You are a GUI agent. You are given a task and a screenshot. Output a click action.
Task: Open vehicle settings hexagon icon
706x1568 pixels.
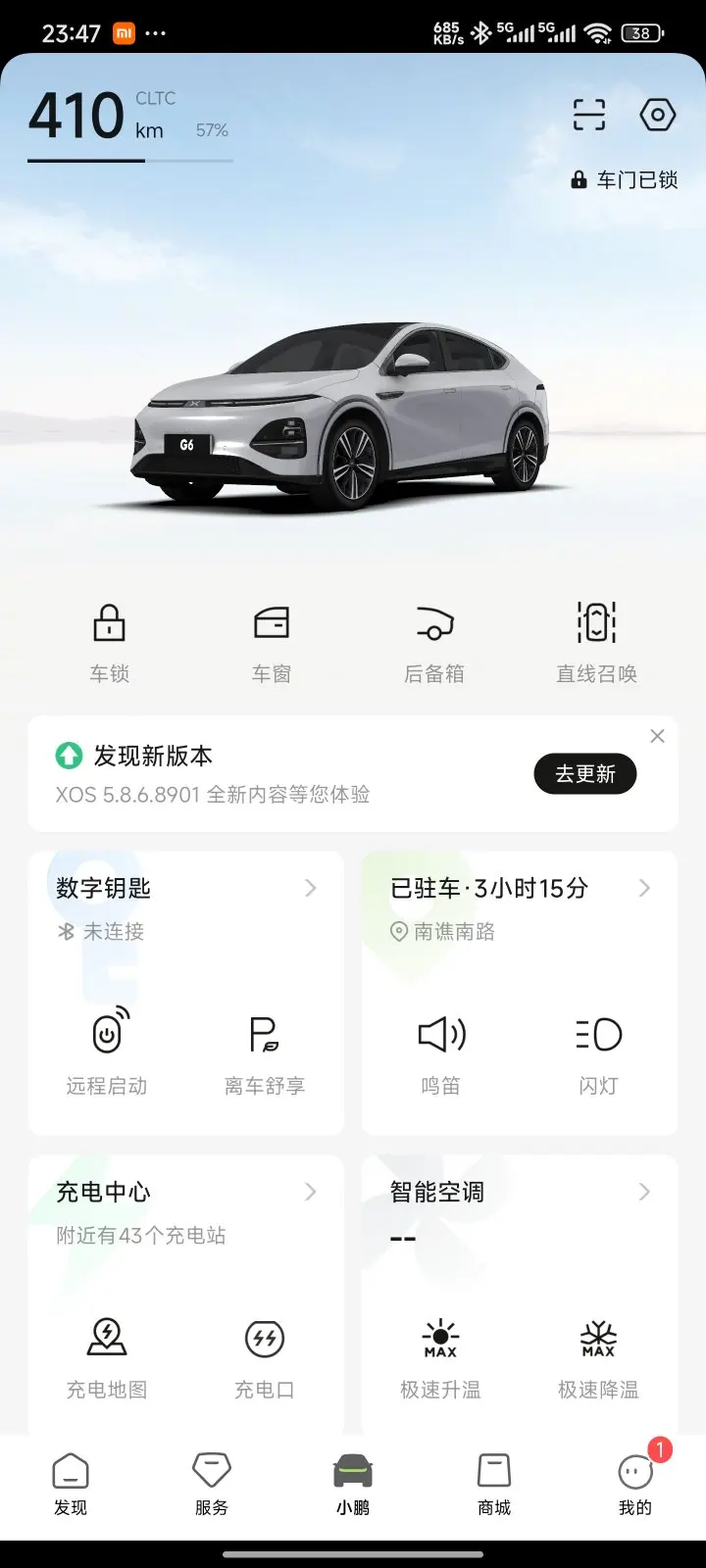[x=657, y=116]
